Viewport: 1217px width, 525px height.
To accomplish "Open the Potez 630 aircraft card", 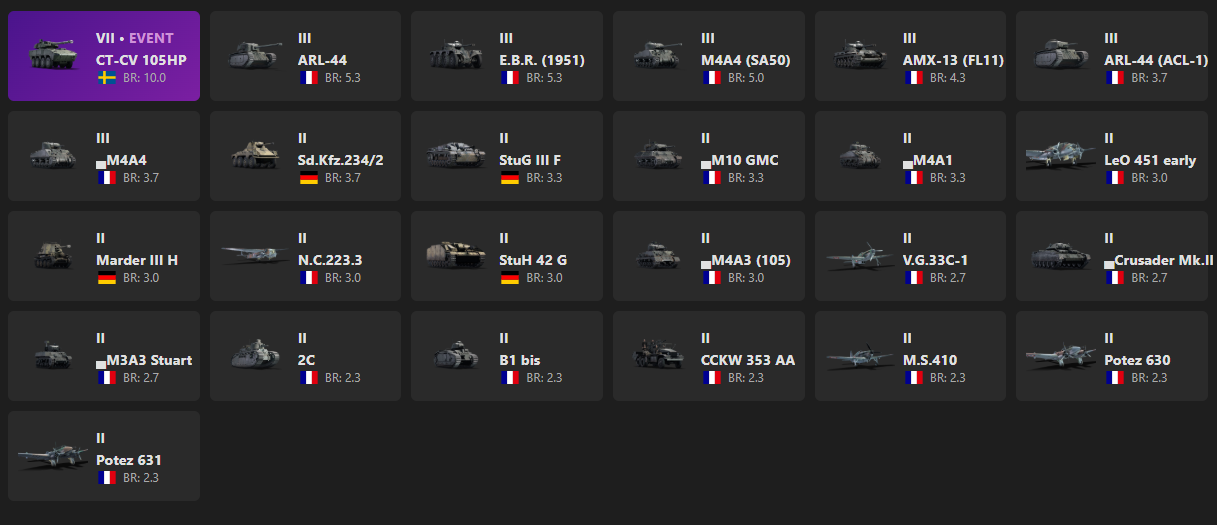I will (1112, 356).
